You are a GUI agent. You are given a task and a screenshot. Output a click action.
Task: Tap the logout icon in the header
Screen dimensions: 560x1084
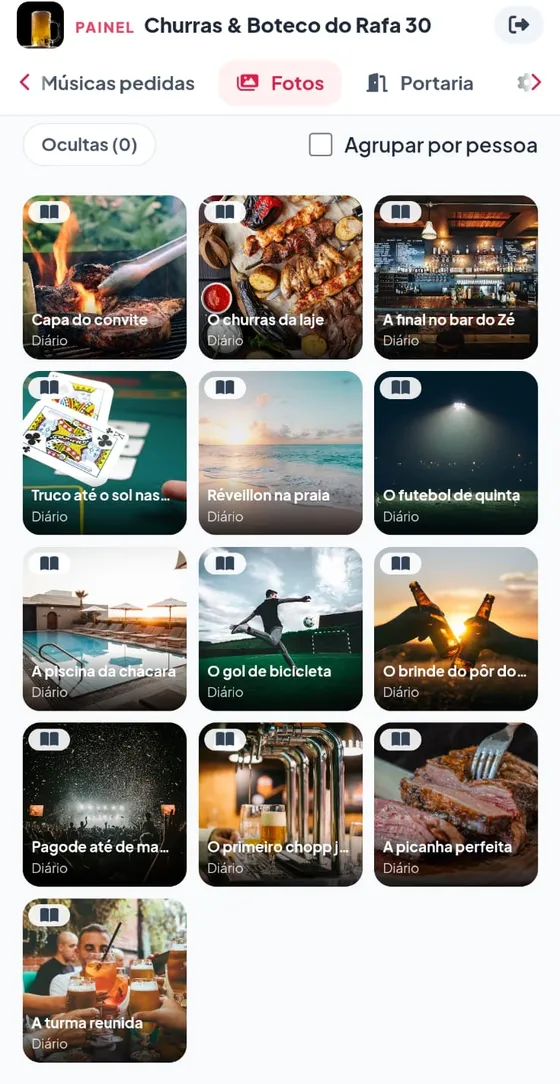click(x=519, y=25)
